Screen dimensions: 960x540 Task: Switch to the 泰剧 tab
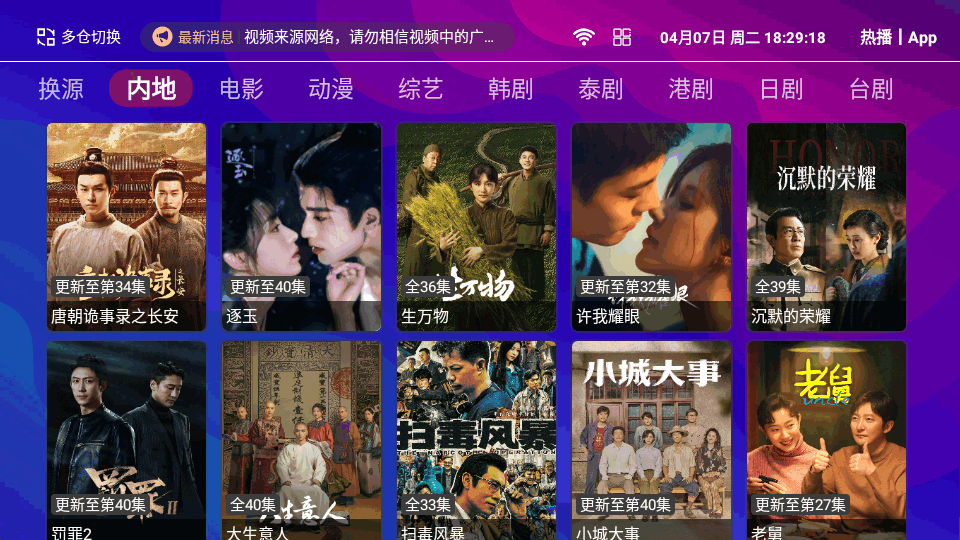601,89
